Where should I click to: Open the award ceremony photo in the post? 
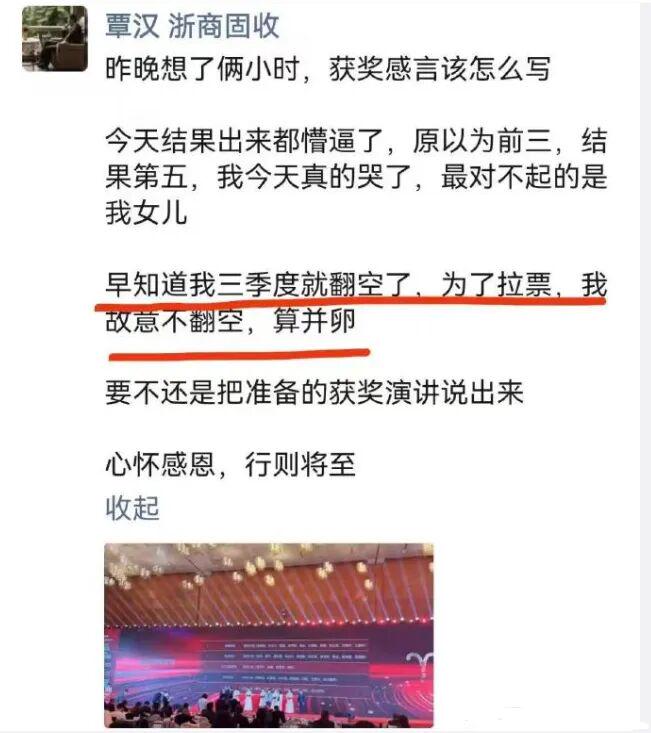pyautogui.click(x=269, y=634)
